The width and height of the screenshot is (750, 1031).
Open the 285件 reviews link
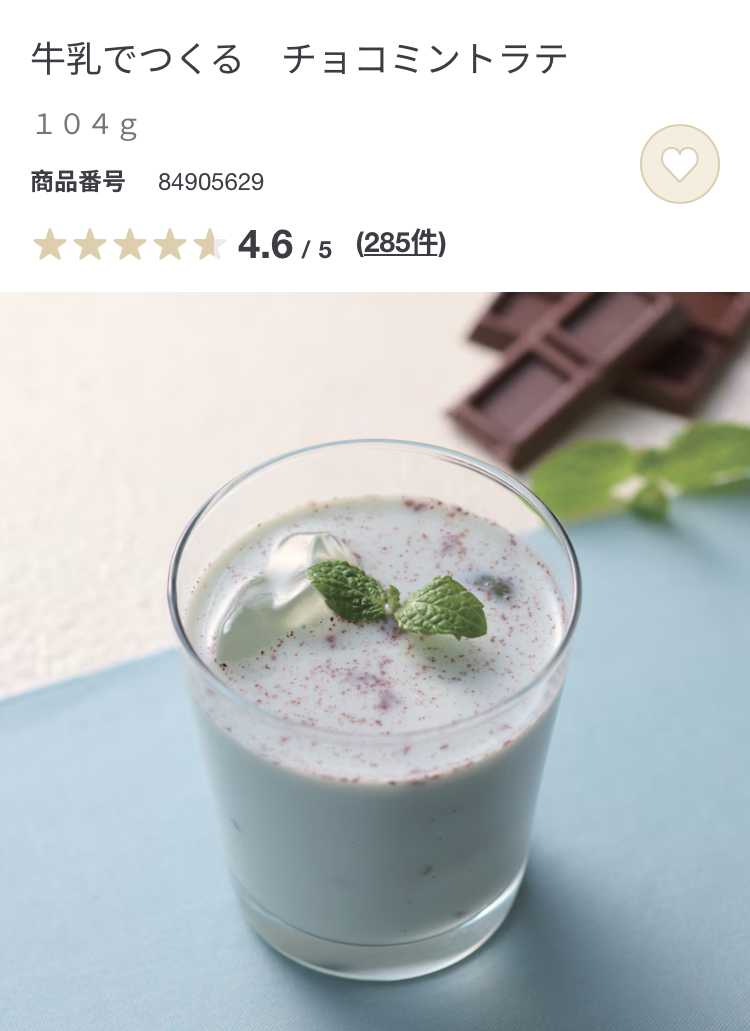pyautogui.click(x=401, y=243)
